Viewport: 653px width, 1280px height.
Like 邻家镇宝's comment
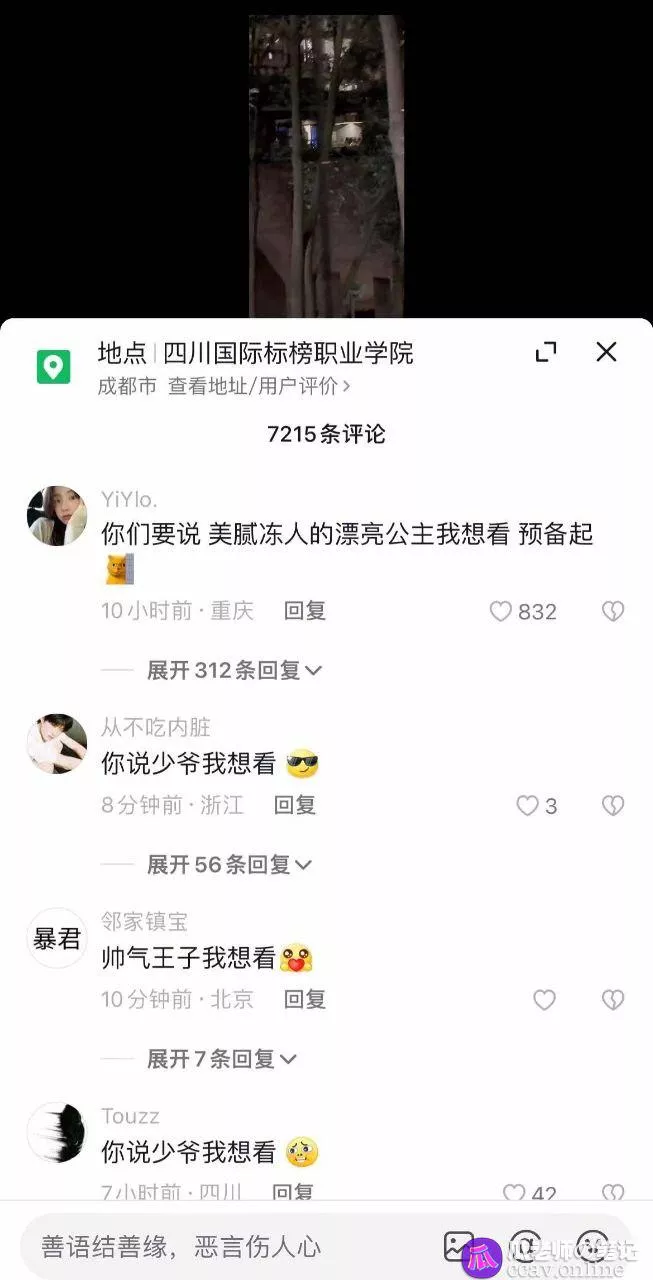click(544, 1000)
